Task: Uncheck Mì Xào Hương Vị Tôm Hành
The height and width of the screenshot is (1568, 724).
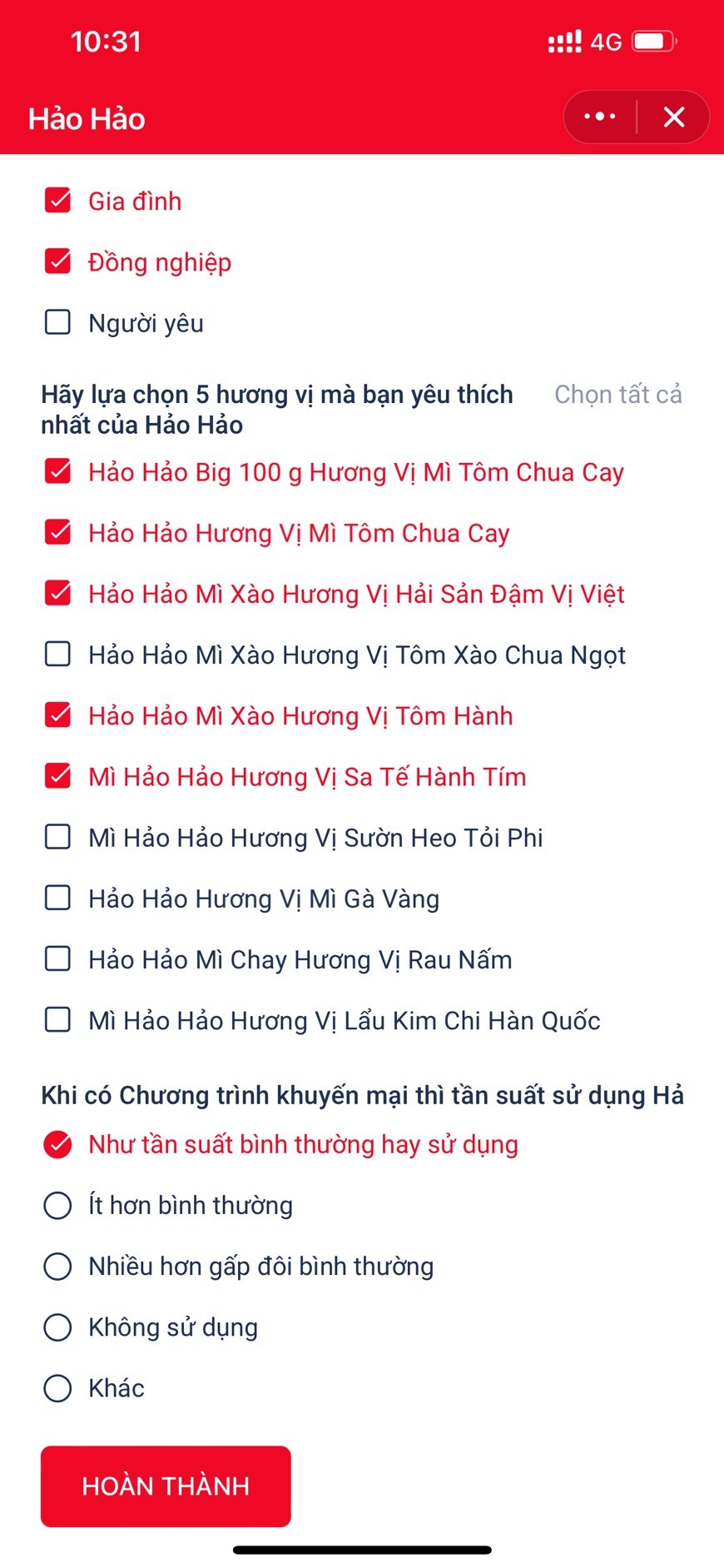Action: click(x=57, y=715)
